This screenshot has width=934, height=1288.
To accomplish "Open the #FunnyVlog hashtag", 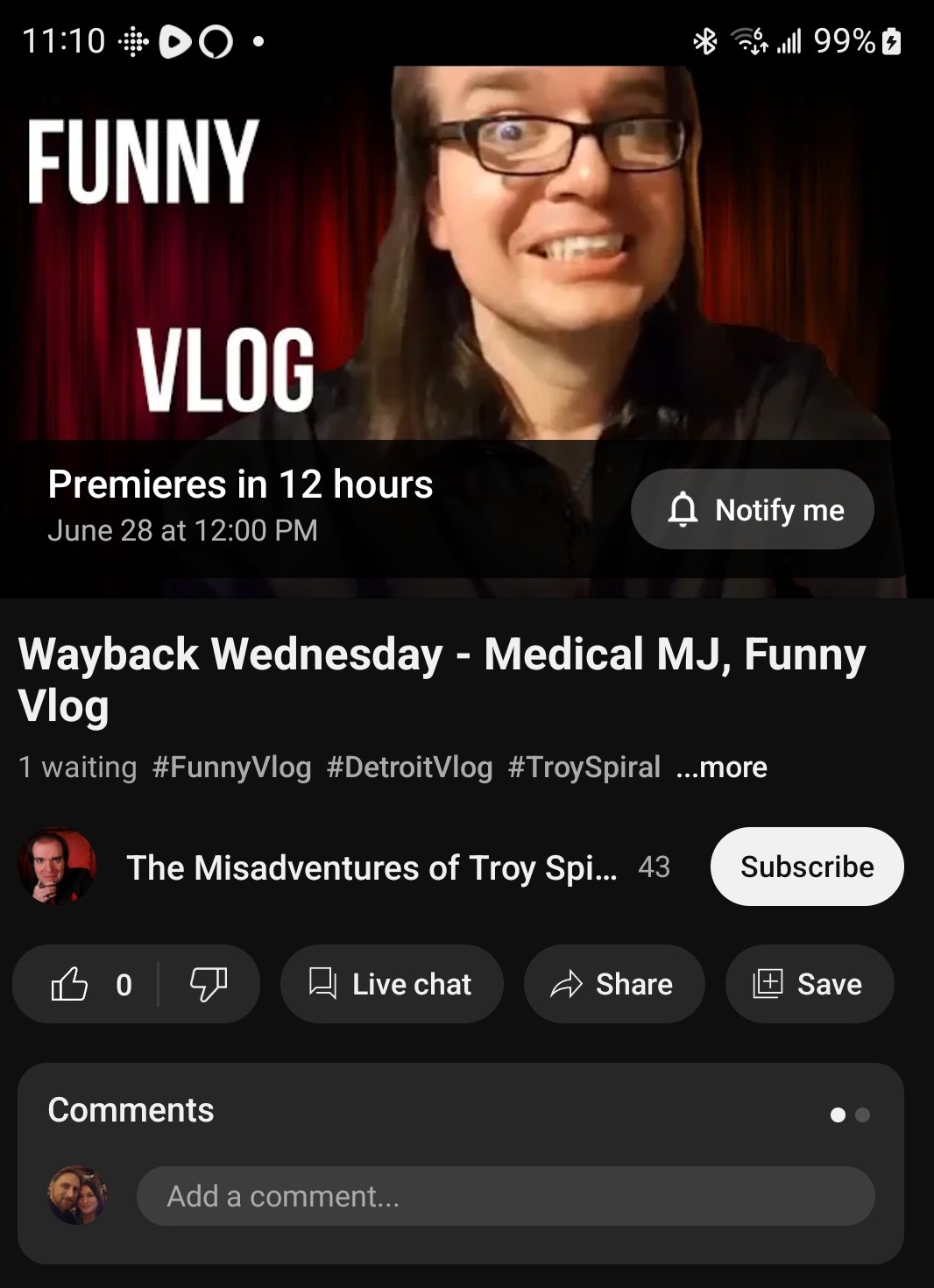I will click(231, 768).
